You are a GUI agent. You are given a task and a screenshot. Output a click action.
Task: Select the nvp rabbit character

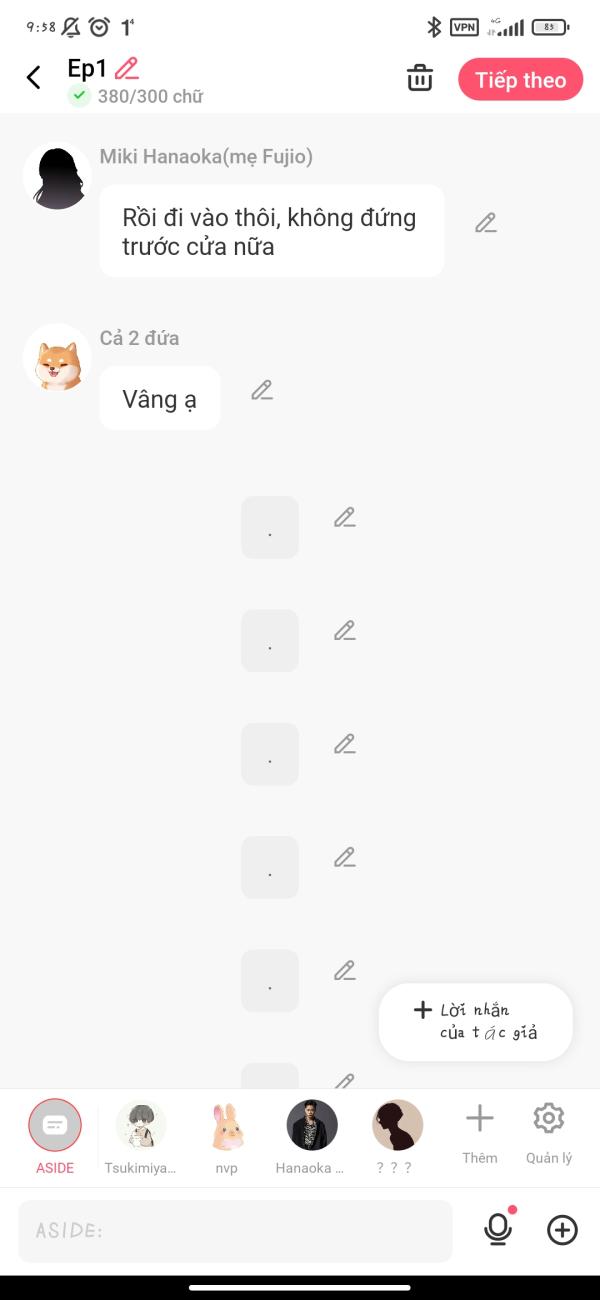click(227, 1126)
